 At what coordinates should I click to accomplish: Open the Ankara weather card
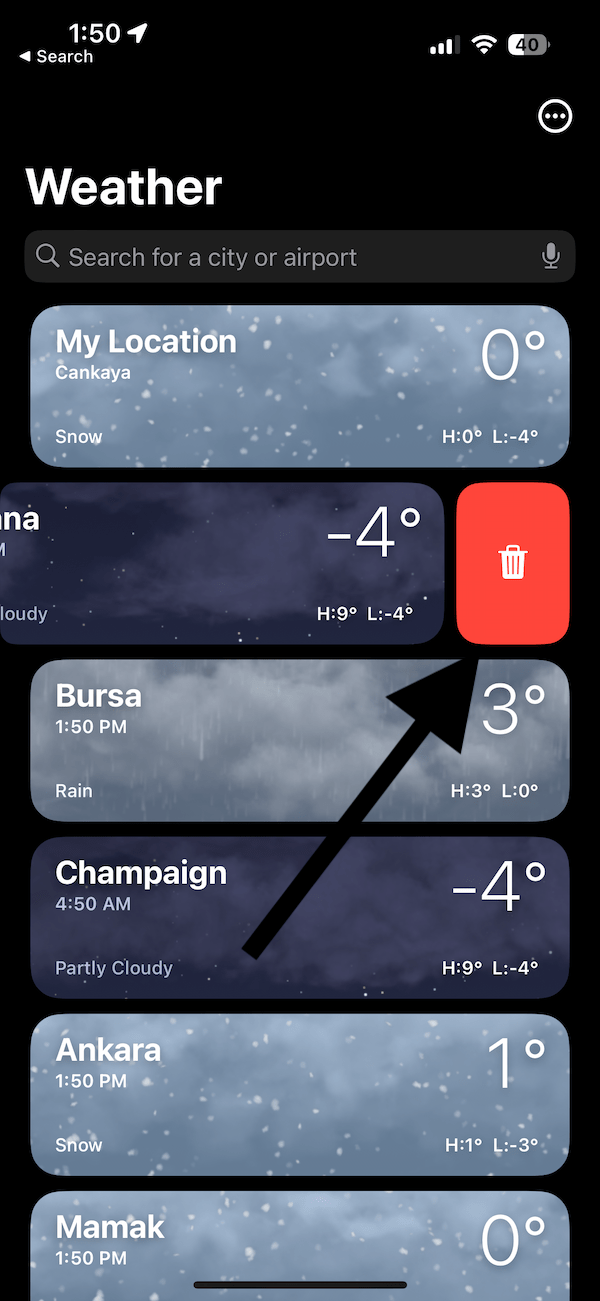300,1095
